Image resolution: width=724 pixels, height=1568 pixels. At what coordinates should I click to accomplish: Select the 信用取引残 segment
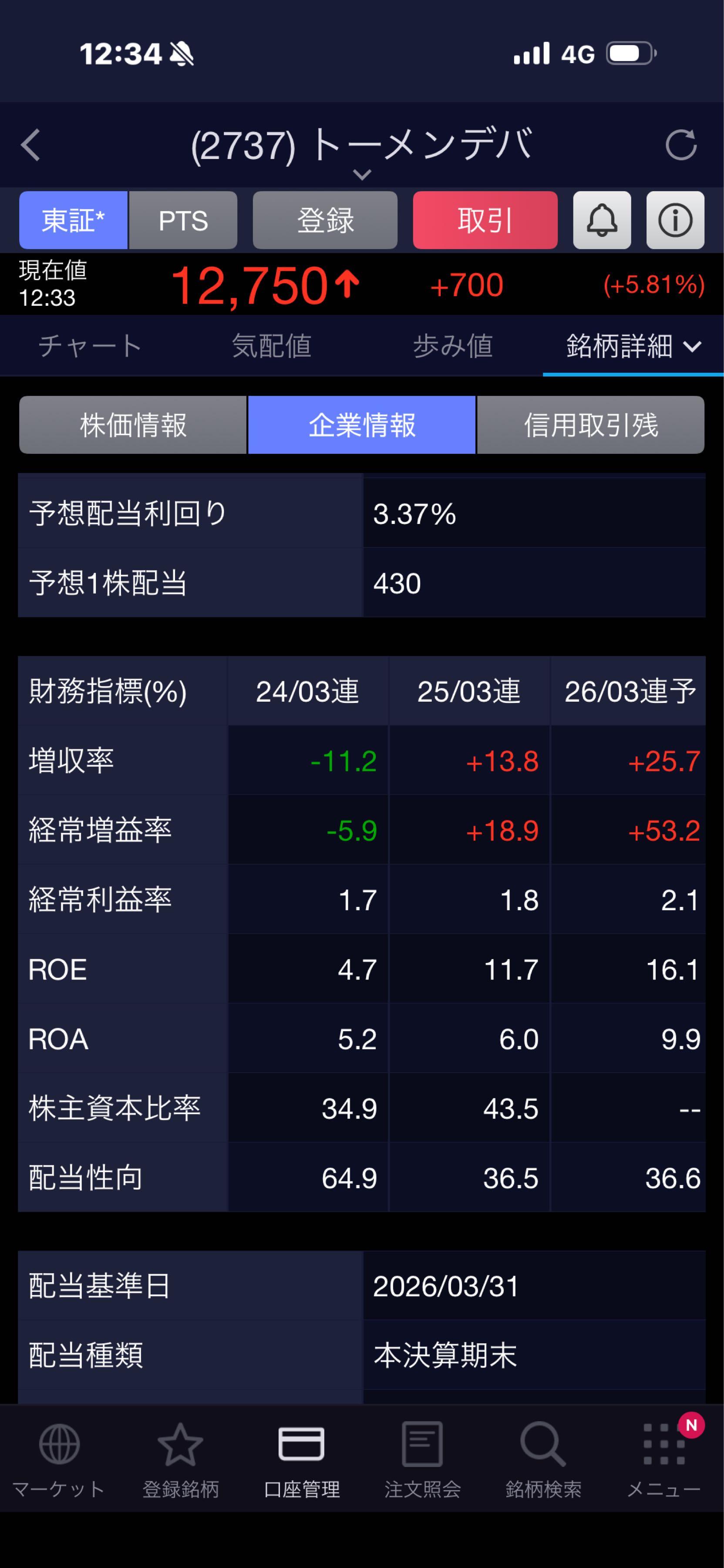point(590,425)
